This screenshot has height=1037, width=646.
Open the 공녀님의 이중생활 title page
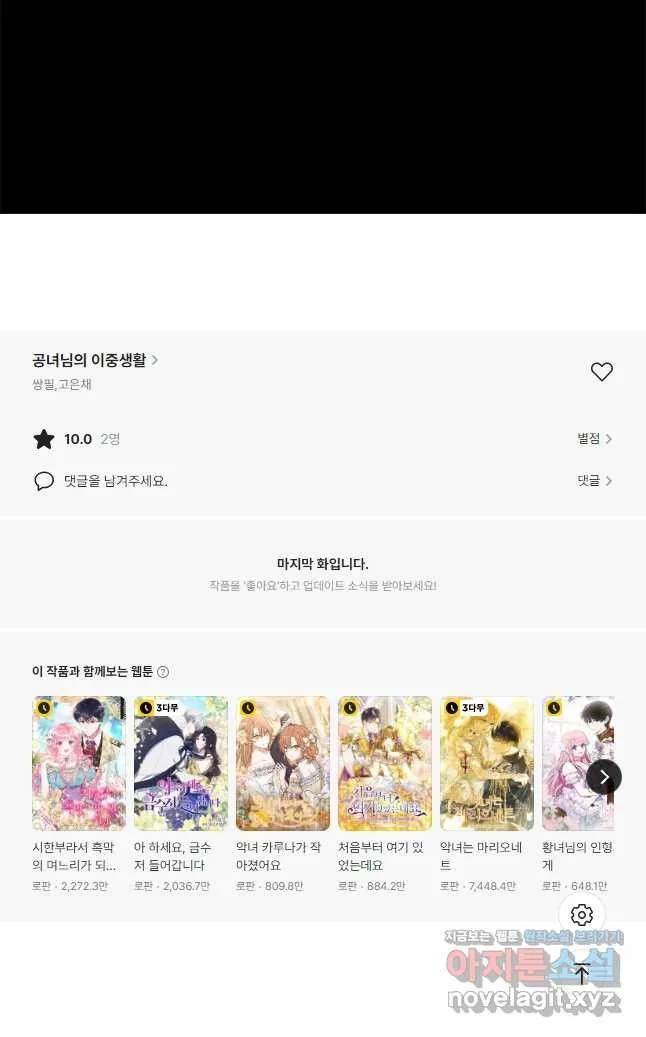(x=95, y=360)
